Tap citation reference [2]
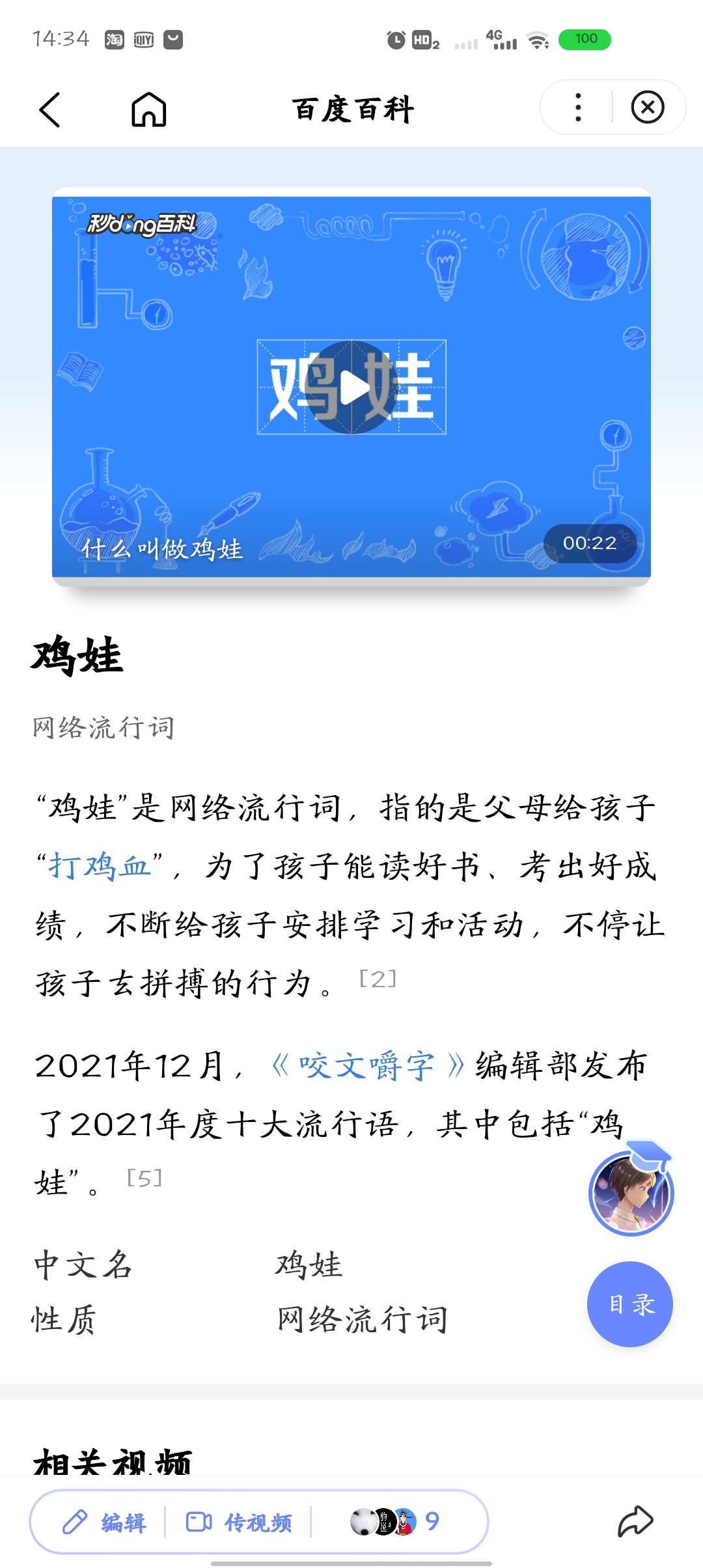Viewport: 703px width, 1568px height. coord(376,979)
